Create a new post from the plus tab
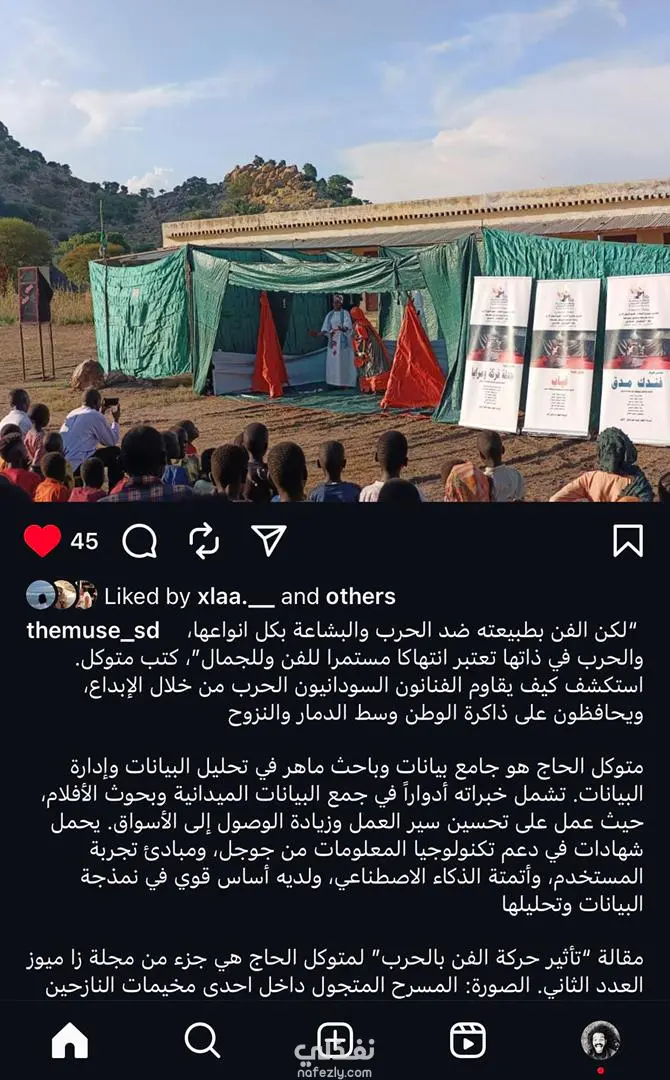The height and width of the screenshot is (1080, 670). pos(335,1039)
